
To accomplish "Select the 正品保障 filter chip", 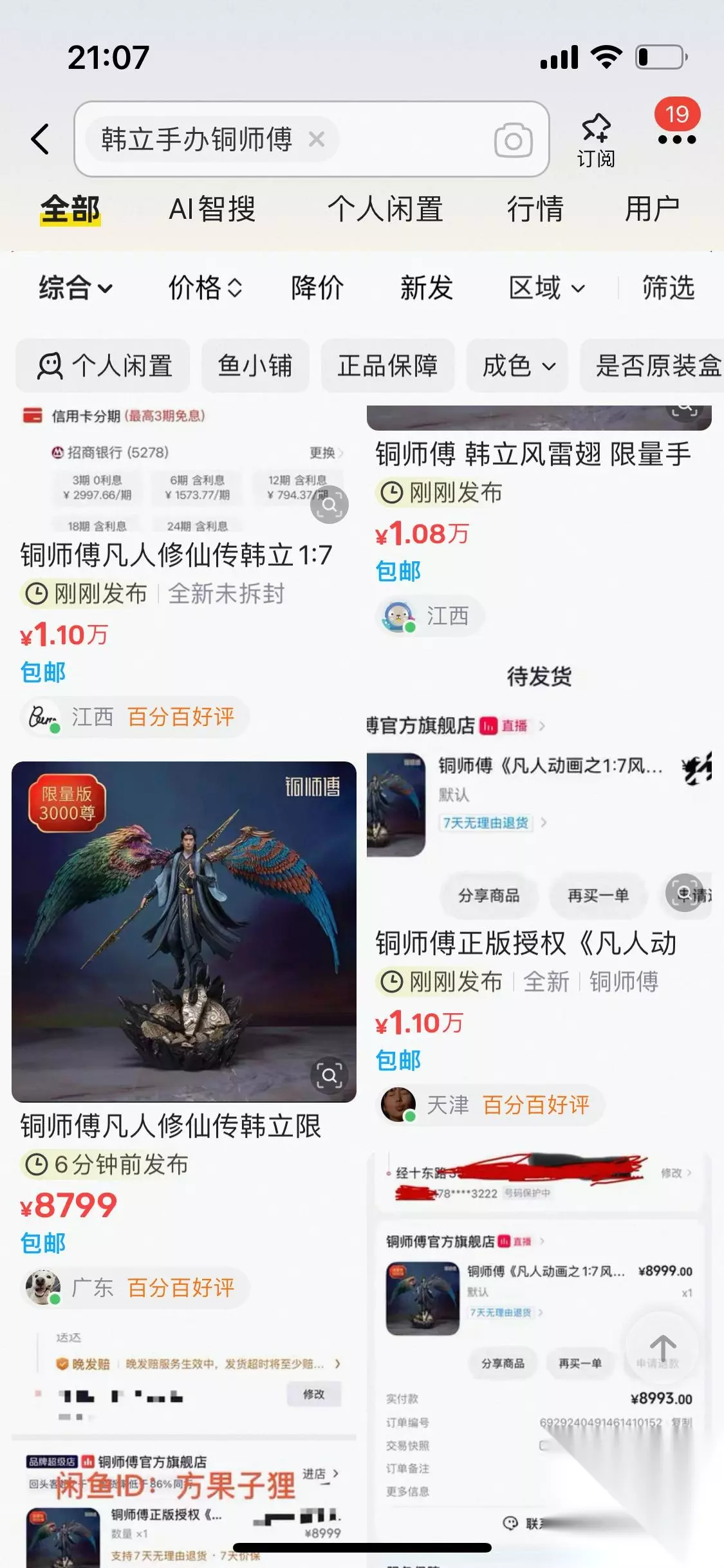I will [387, 366].
